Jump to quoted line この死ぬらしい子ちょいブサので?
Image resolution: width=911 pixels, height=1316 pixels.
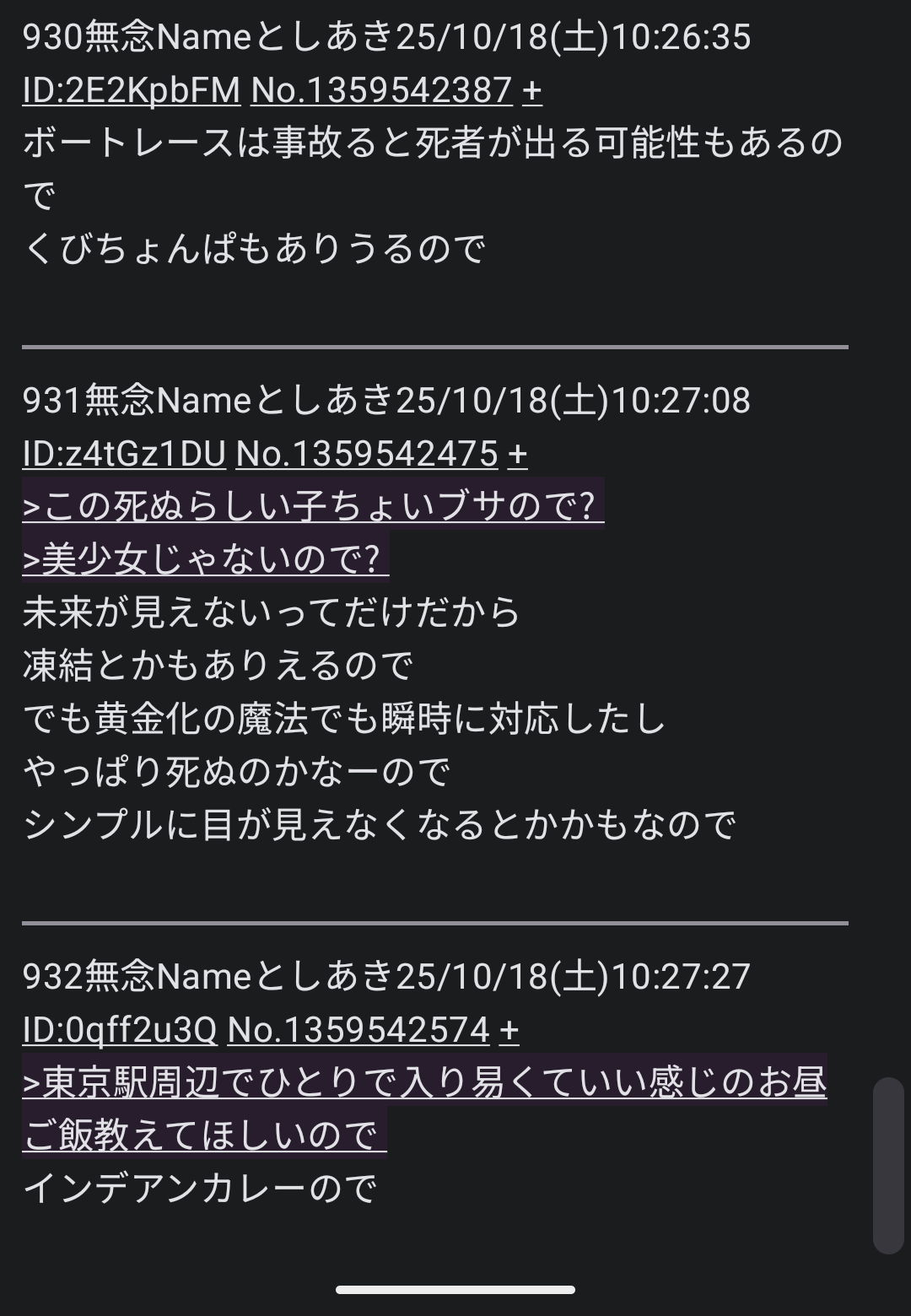312,506
